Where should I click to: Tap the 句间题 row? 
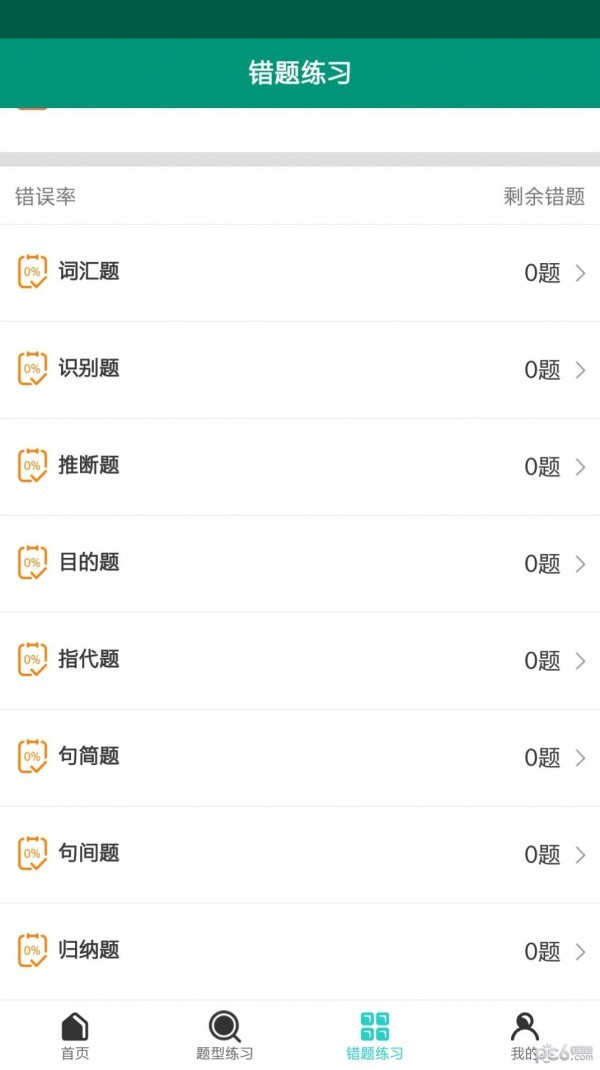[300, 854]
